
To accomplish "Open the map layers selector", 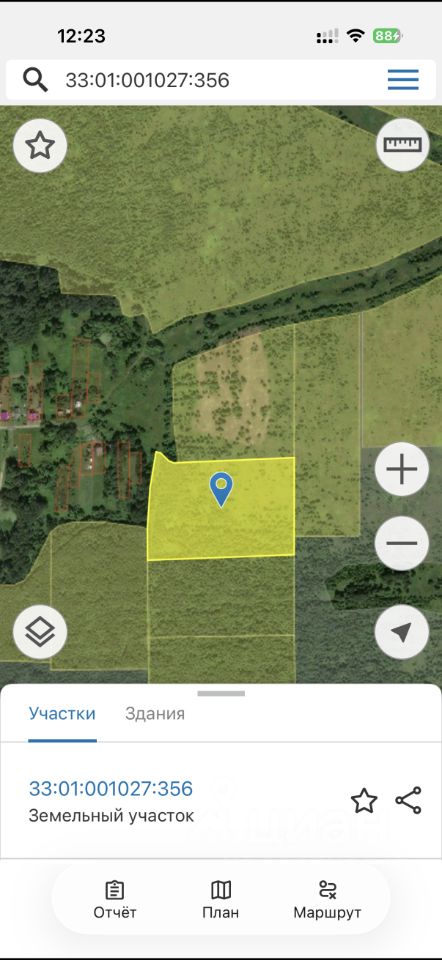I will pos(40,632).
